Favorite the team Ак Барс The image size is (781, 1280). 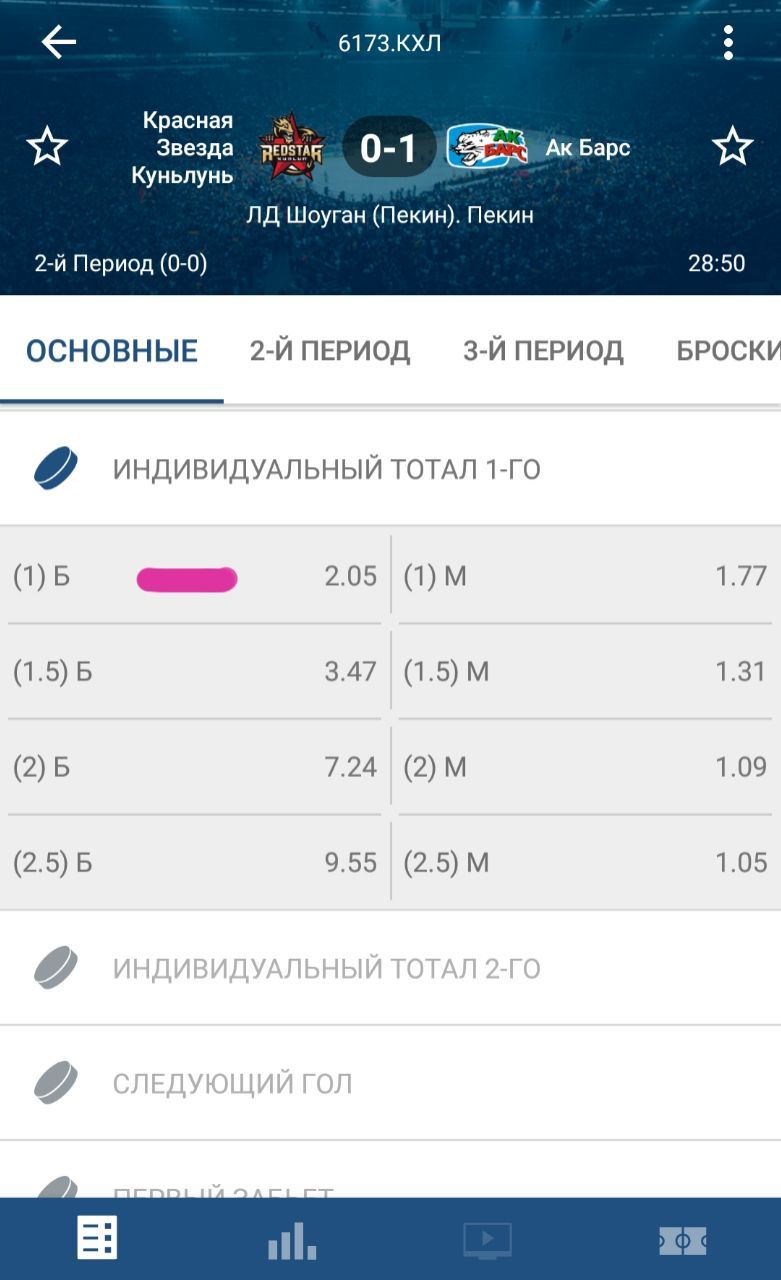pos(732,148)
